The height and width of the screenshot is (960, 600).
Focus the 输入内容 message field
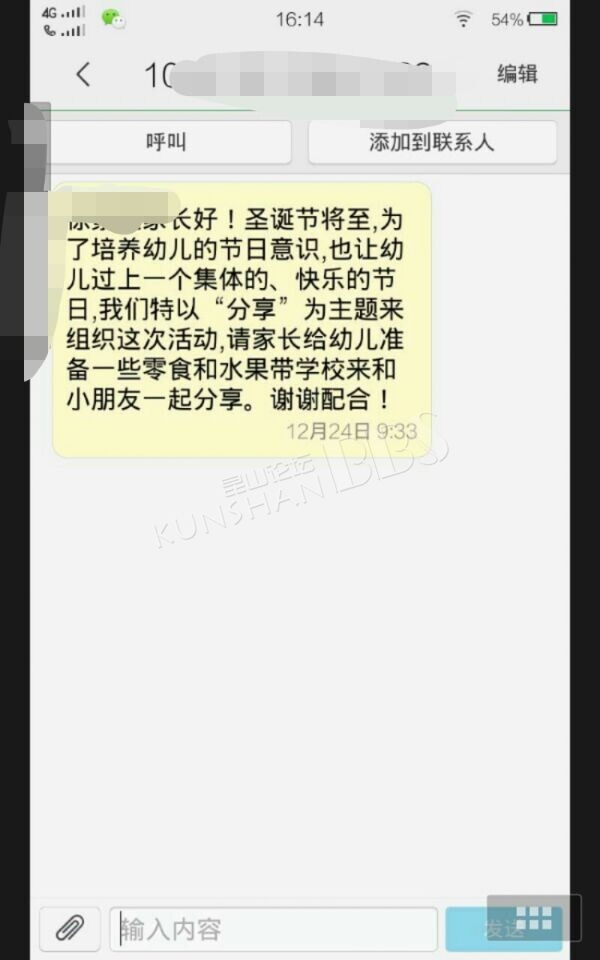[273, 929]
